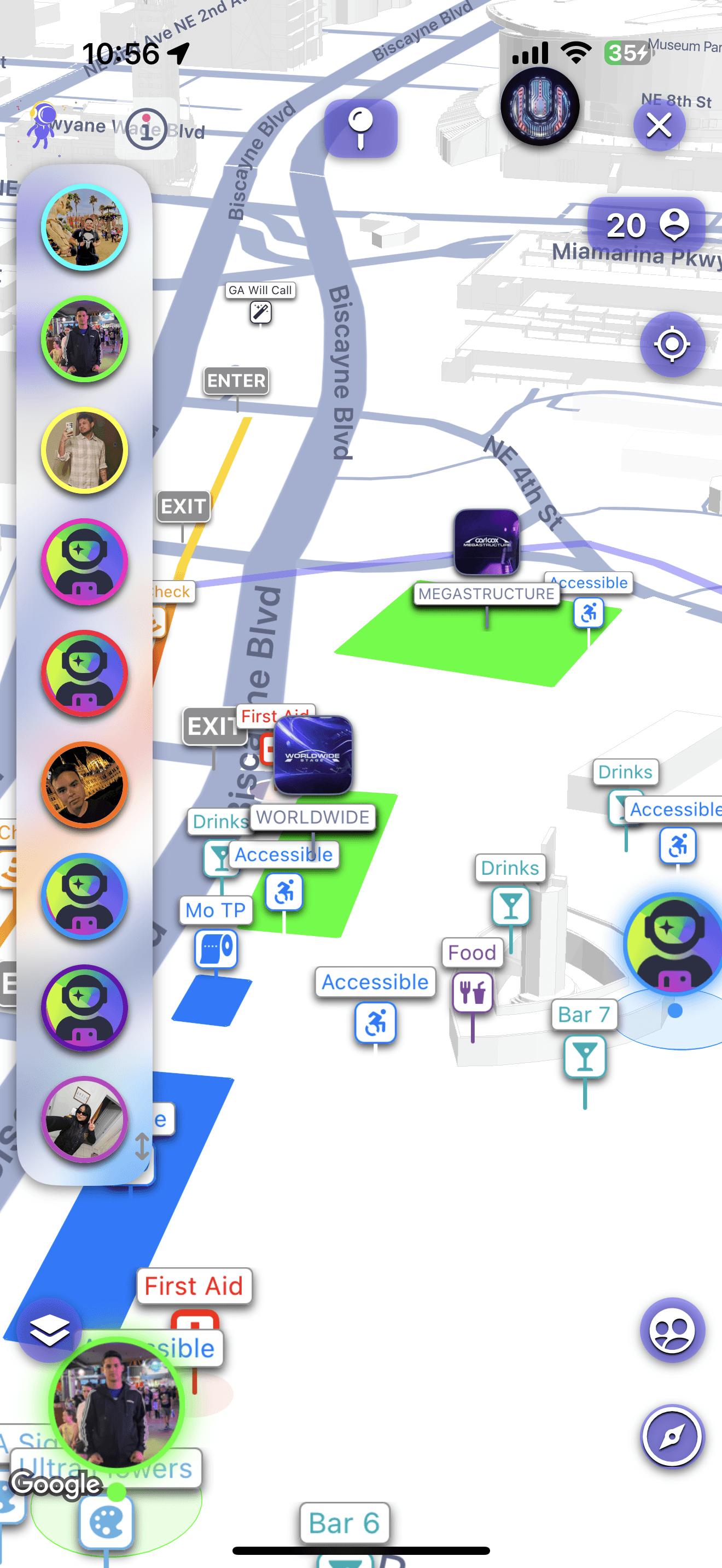Open the map layers button
Image resolution: width=722 pixels, height=1568 pixels.
click(49, 1331)
